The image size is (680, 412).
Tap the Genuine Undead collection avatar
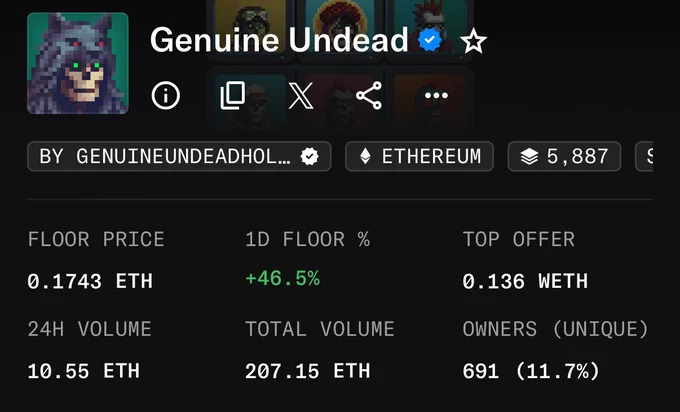[78, 63]
